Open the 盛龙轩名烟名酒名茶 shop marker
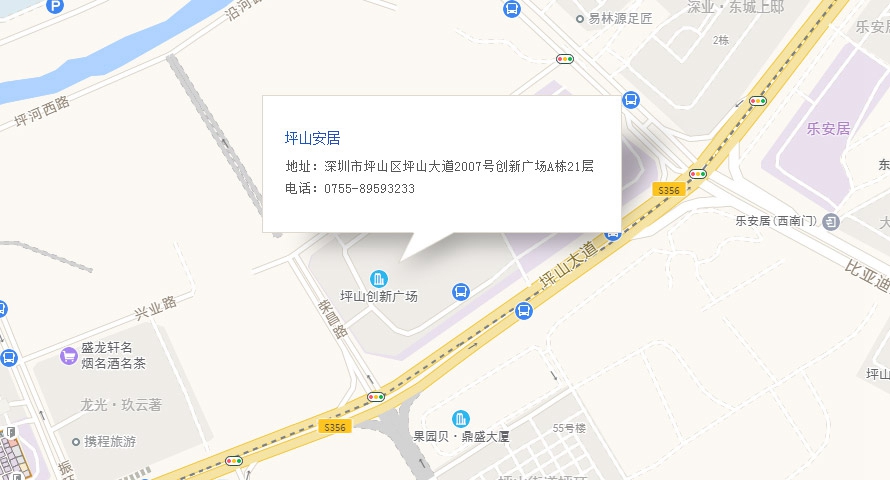This screenshot has height=480, width=890. (69, 355)
